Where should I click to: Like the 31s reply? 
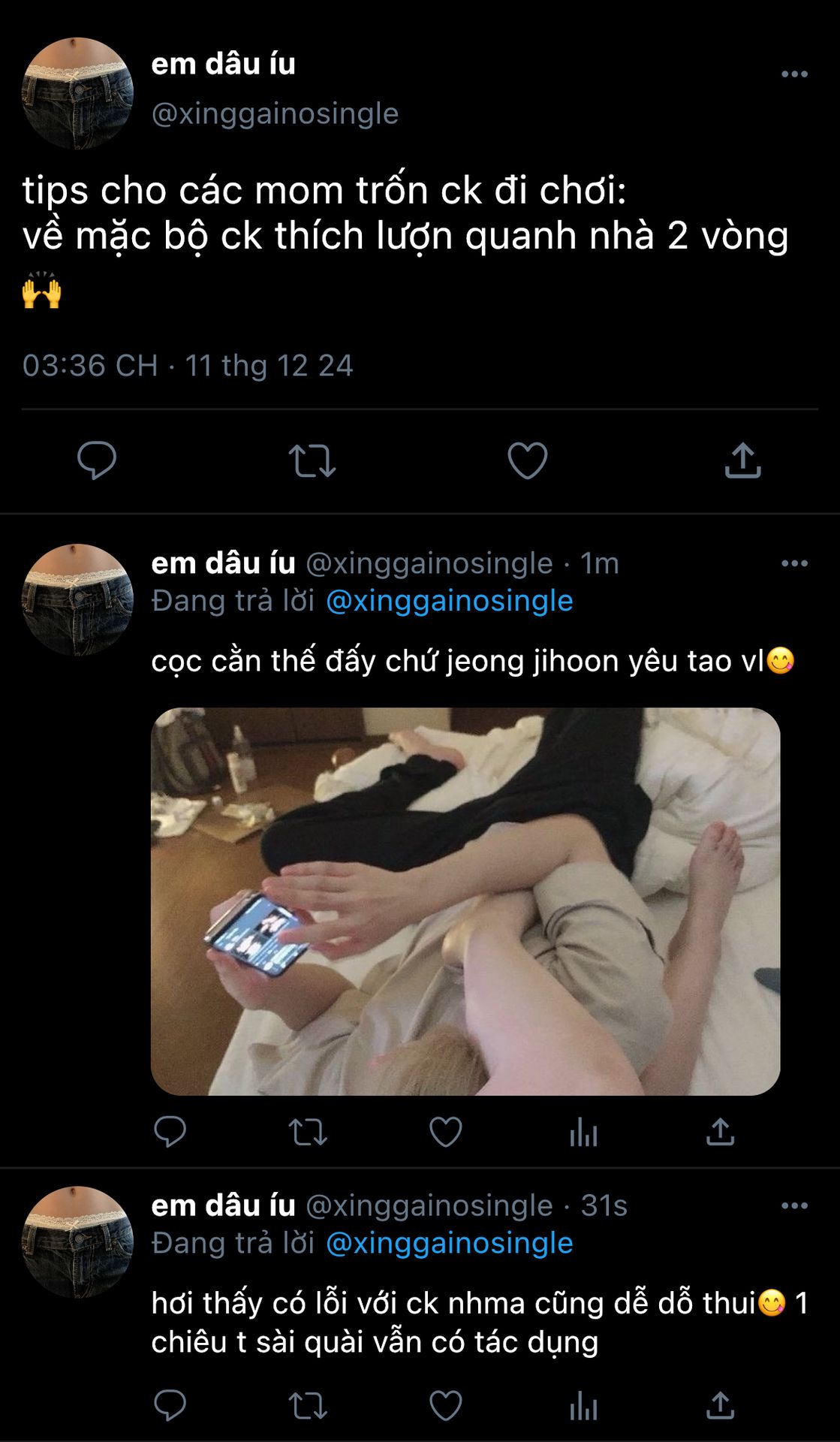pyautogui.click(x=445, y=1405)
